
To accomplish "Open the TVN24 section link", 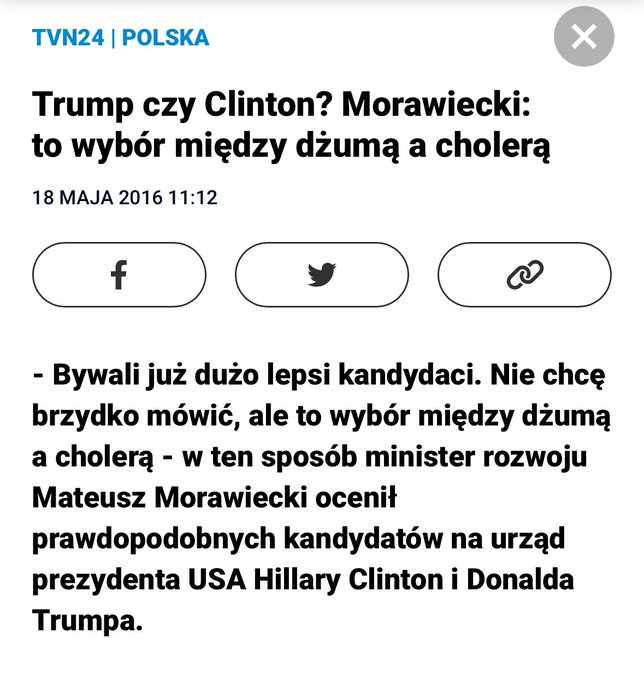I will pos(68,38).
